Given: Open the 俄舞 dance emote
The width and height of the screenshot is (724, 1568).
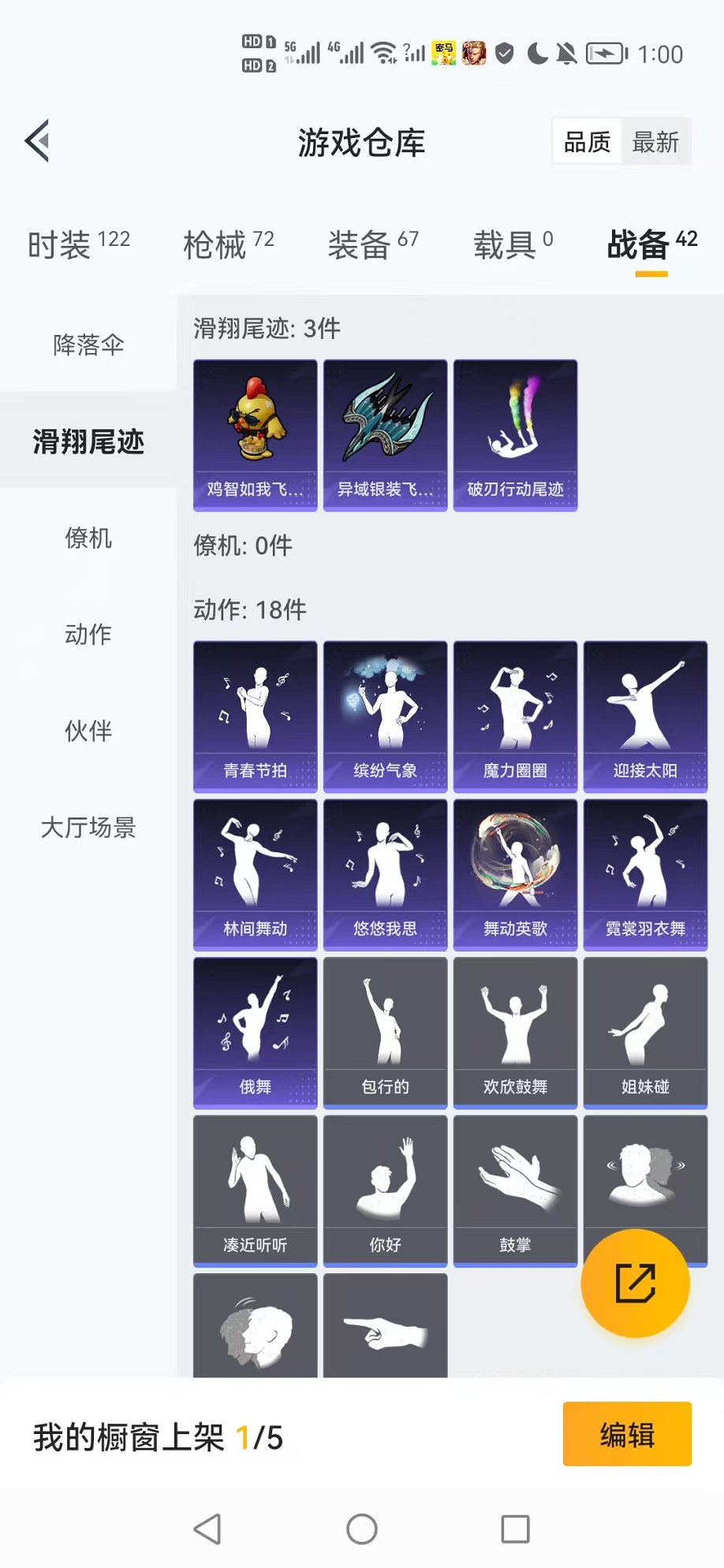Looking at the screenshot, I should pos(254,1031).
